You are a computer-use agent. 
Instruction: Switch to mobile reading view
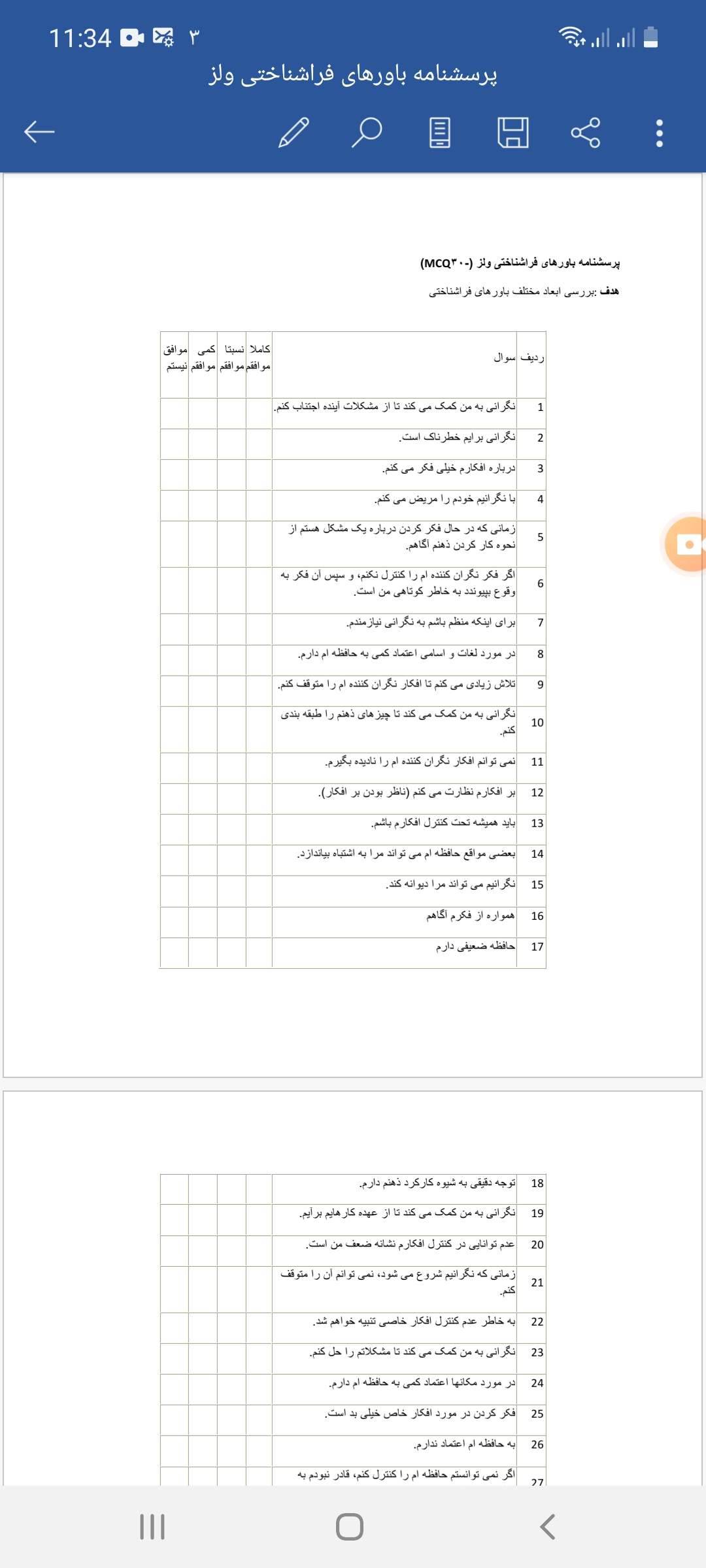pos(440,133)
